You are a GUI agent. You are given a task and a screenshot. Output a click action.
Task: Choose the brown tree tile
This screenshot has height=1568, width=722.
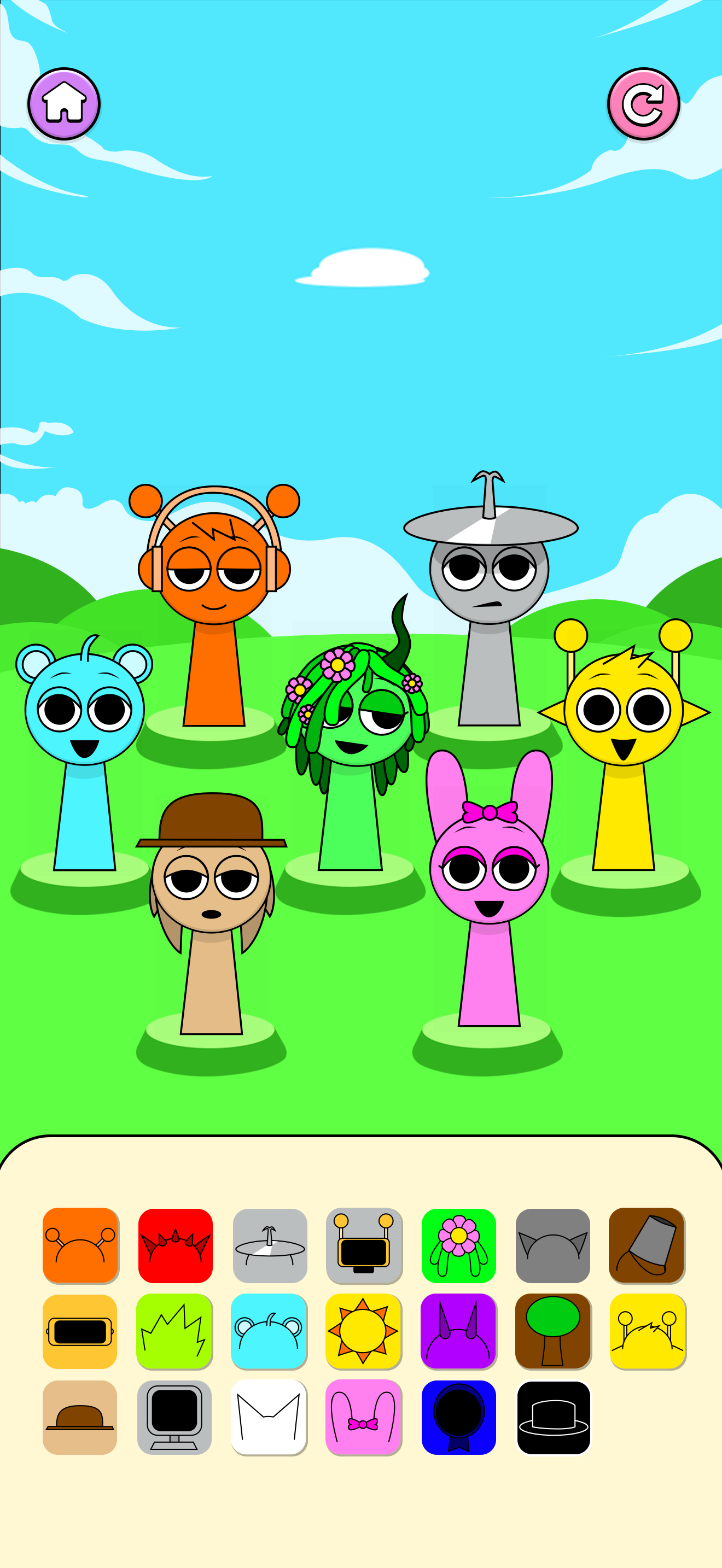tap(553, 1331)
